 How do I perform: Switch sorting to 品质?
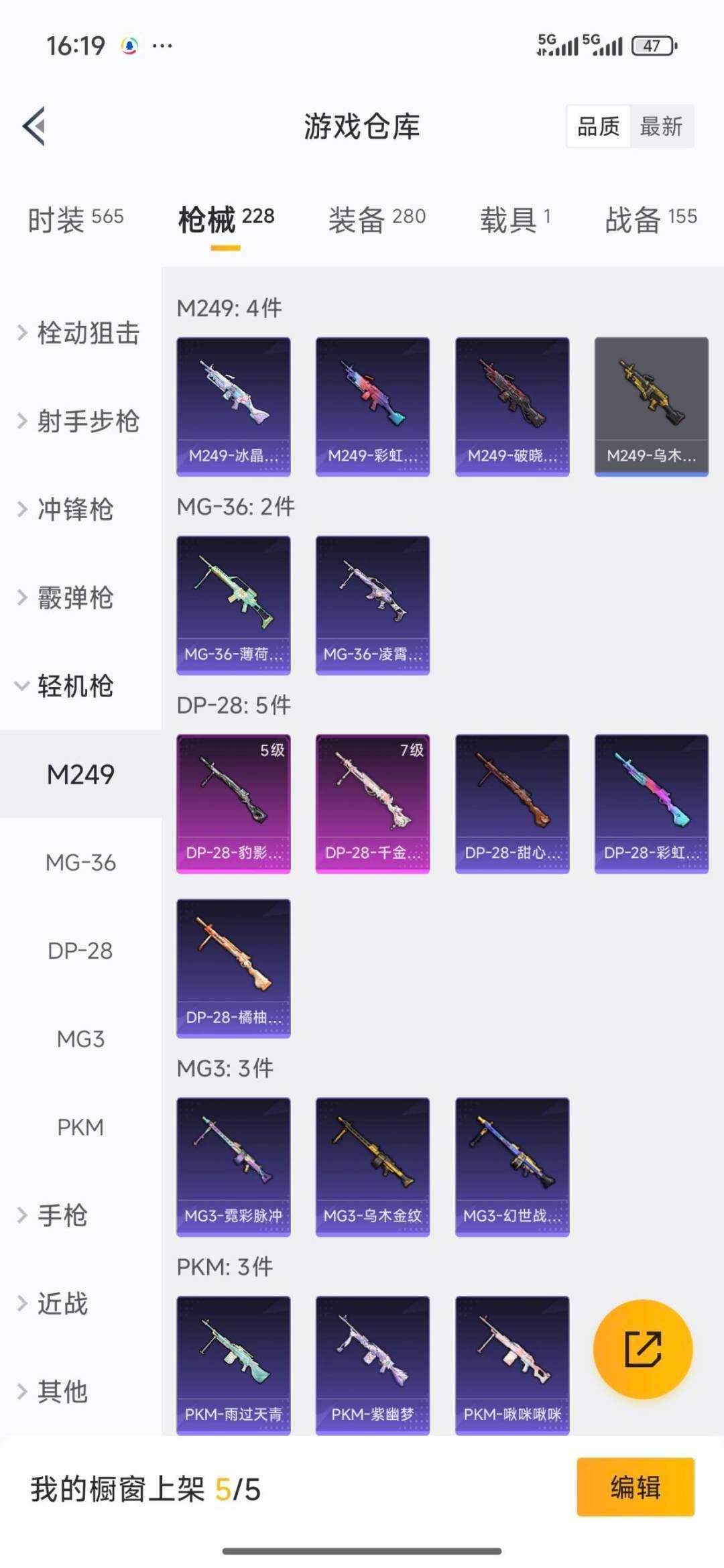coord(599,127)
